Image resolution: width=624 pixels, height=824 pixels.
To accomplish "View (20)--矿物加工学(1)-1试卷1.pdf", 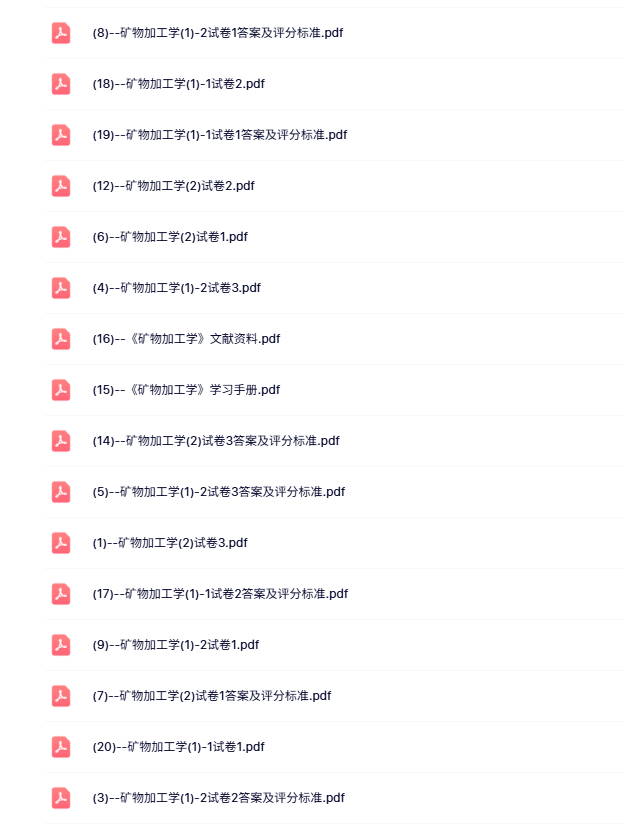I will tap(178, 747).
